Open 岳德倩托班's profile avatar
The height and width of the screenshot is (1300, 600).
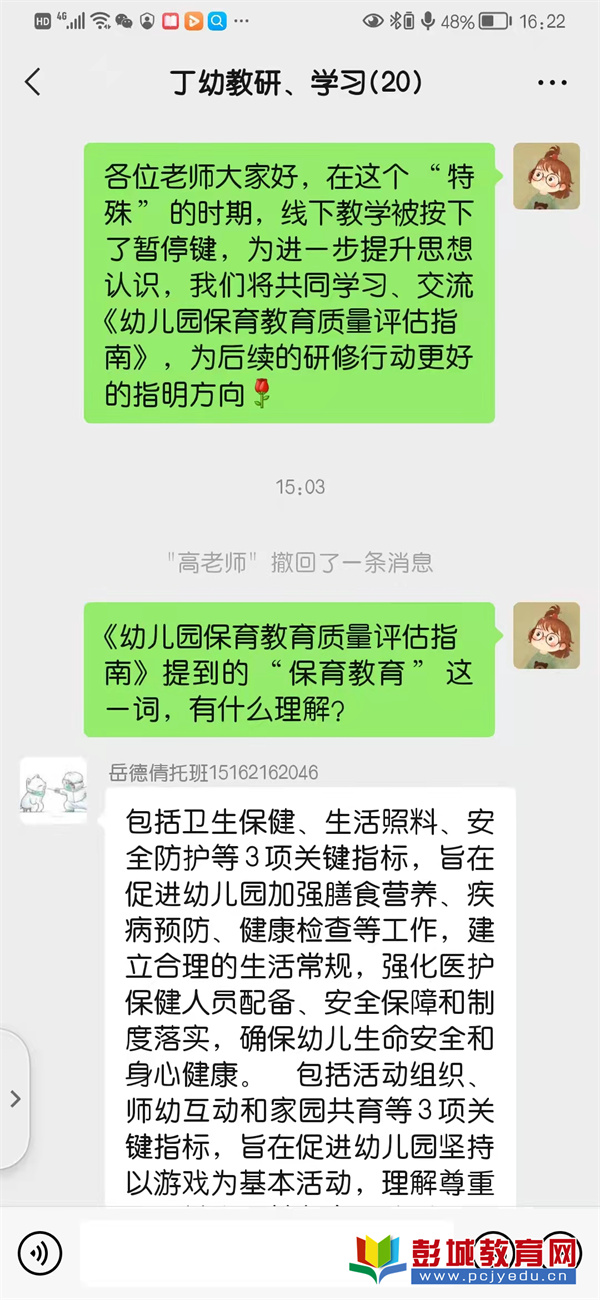pyautogui.click(x=53, y=790)
